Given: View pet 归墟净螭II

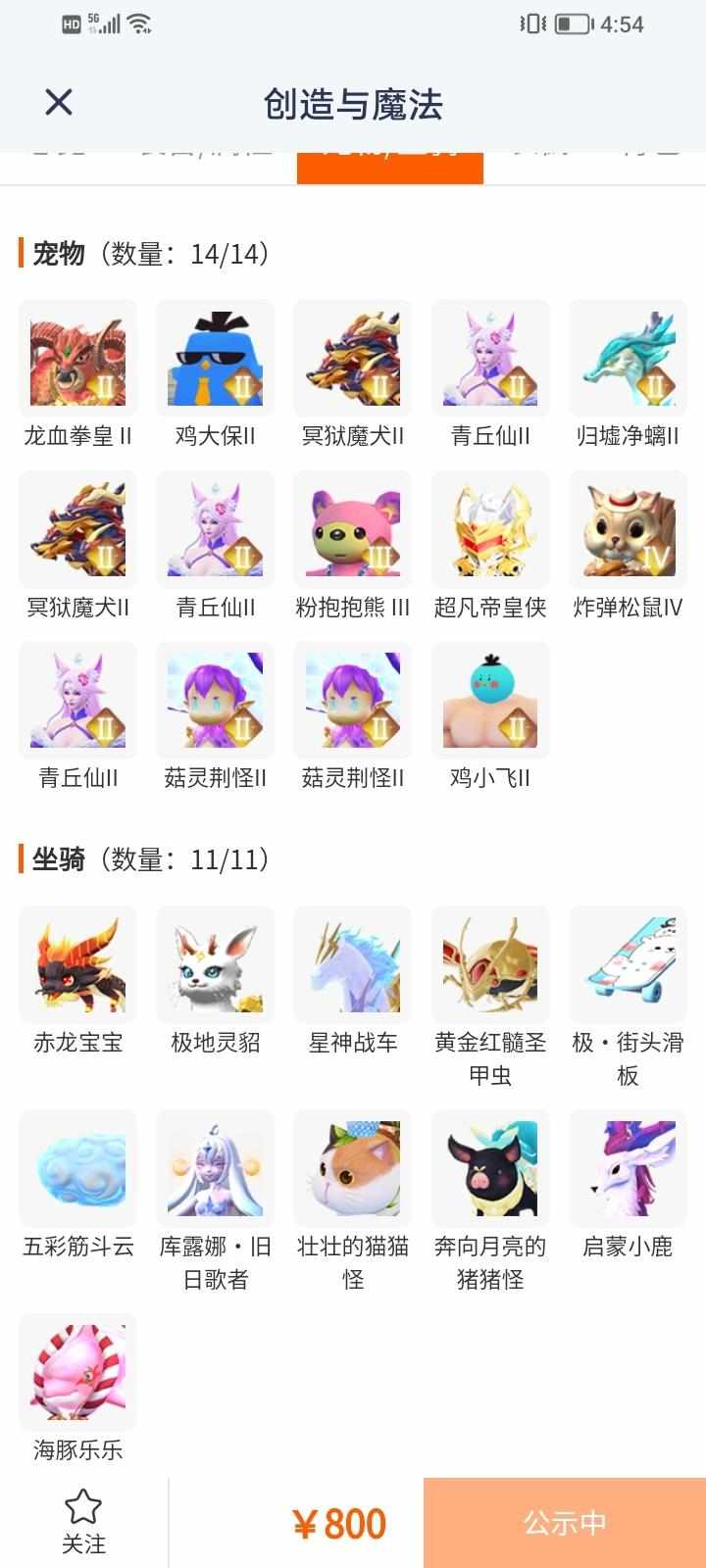Looking at the screenshot, I should click(628, 359).
